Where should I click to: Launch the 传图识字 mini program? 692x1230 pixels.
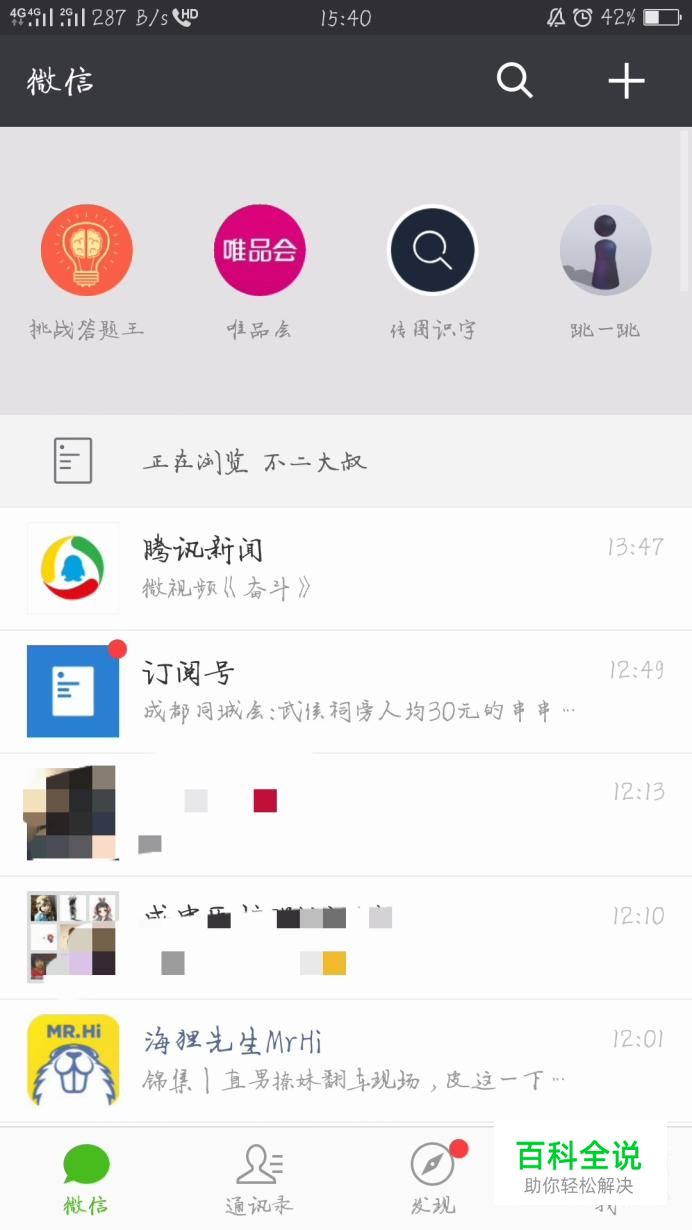pos(433,251)
